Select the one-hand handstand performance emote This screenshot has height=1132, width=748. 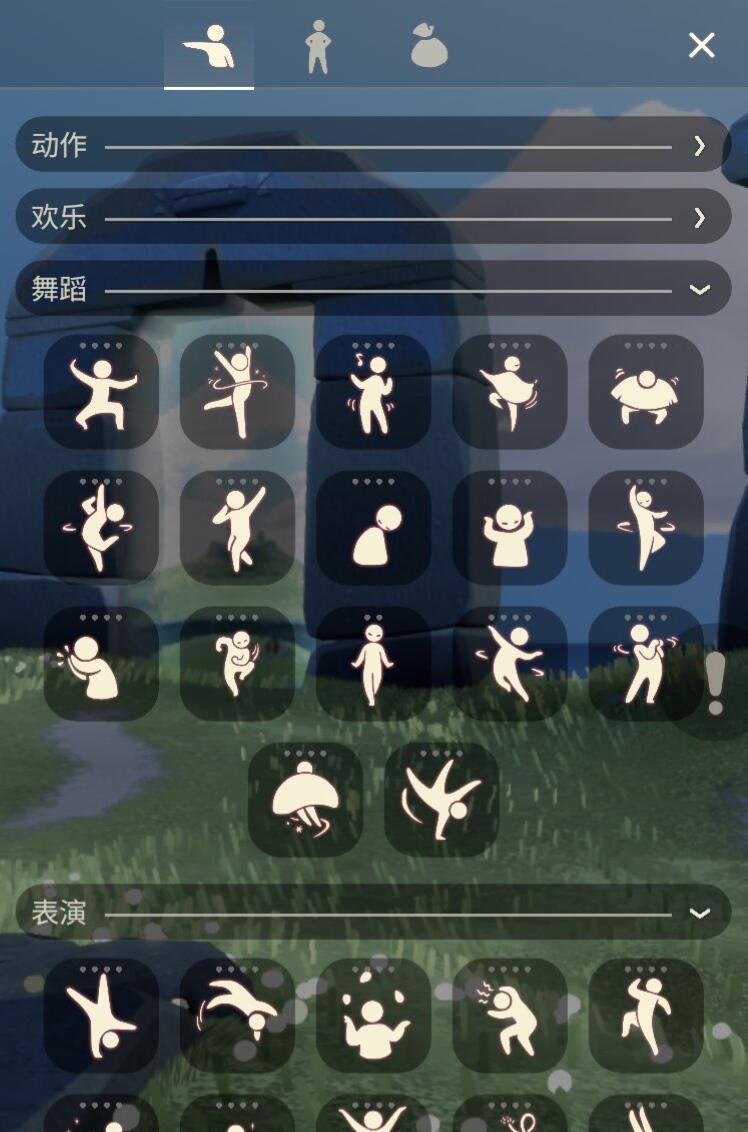pyautogui.click(x=101, y=1015)
